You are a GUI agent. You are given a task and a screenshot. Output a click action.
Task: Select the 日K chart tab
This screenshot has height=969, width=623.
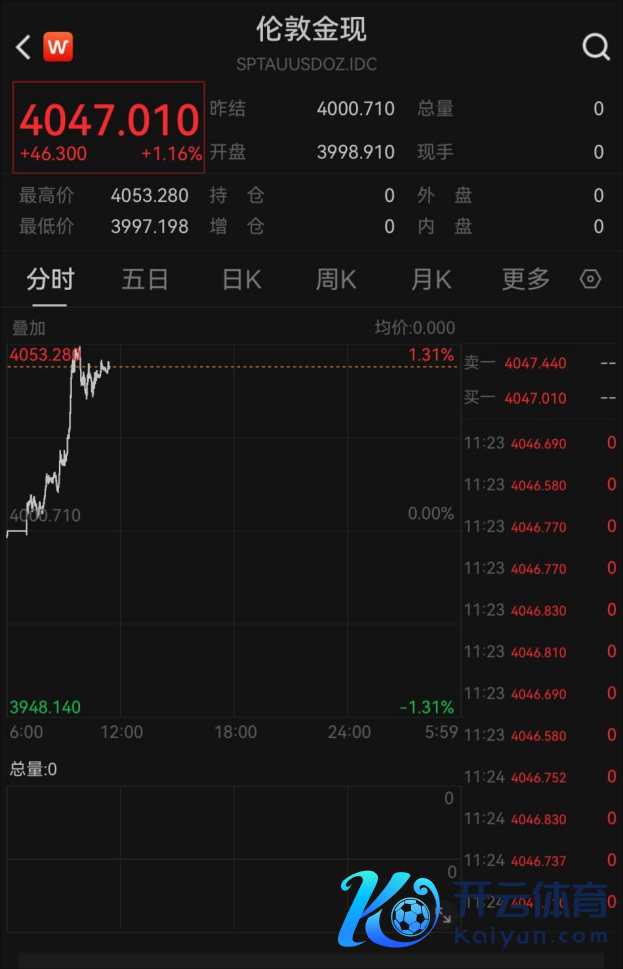click(241, 279)
